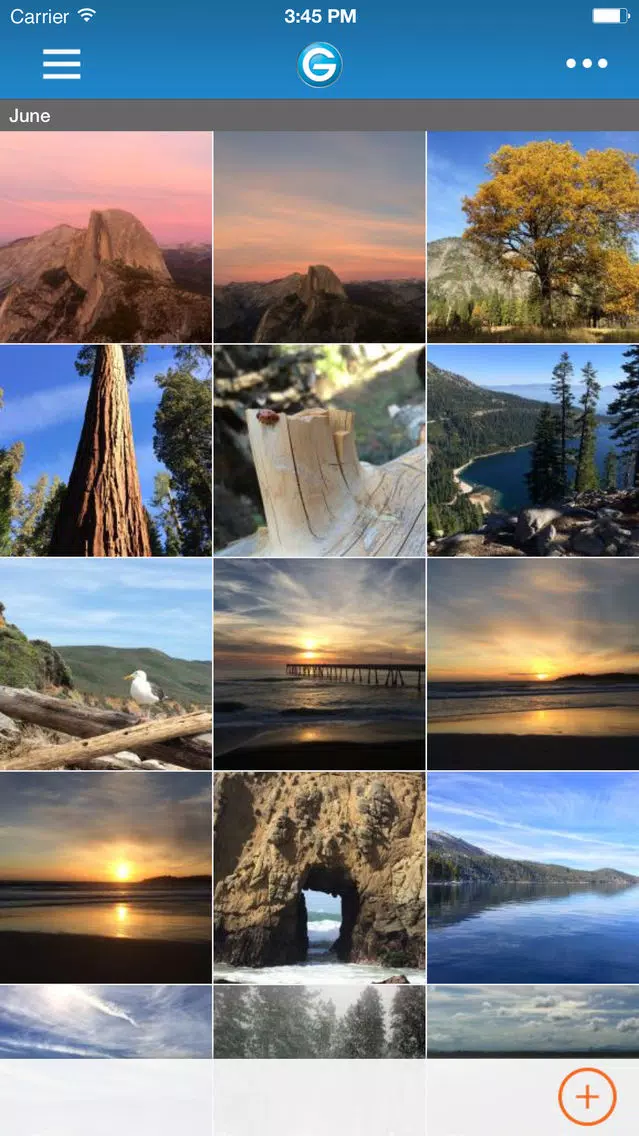This screenshot has height=1136, width=639.
Task: Select the ladybug on wood stump photo
Action: point(320,451)
